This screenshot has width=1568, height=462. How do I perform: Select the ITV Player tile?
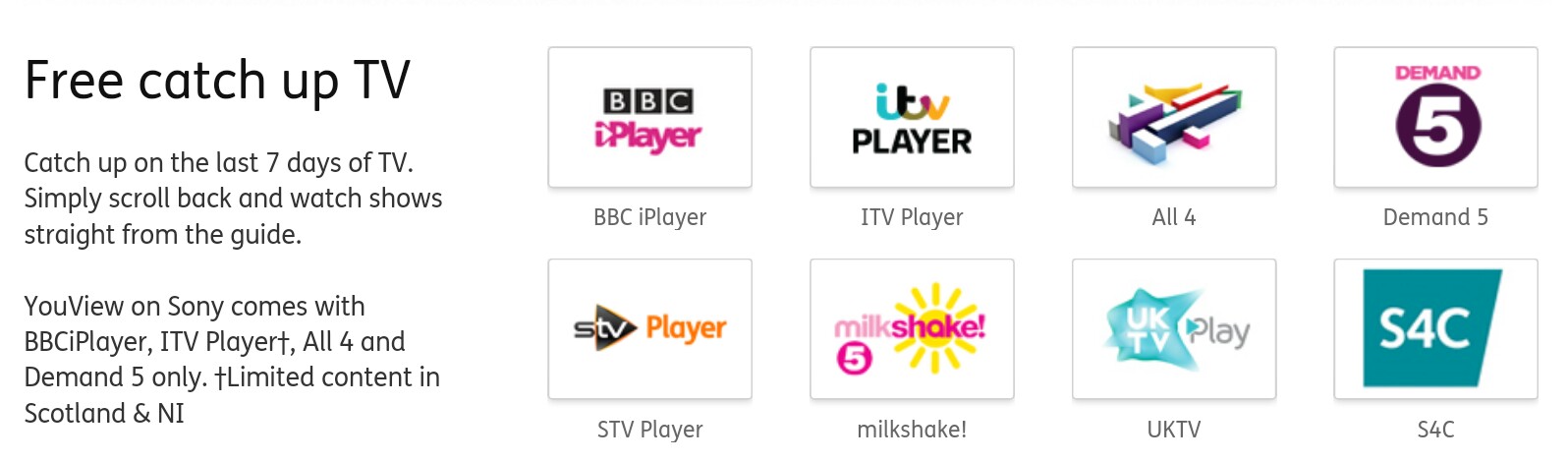coord(912,118)
